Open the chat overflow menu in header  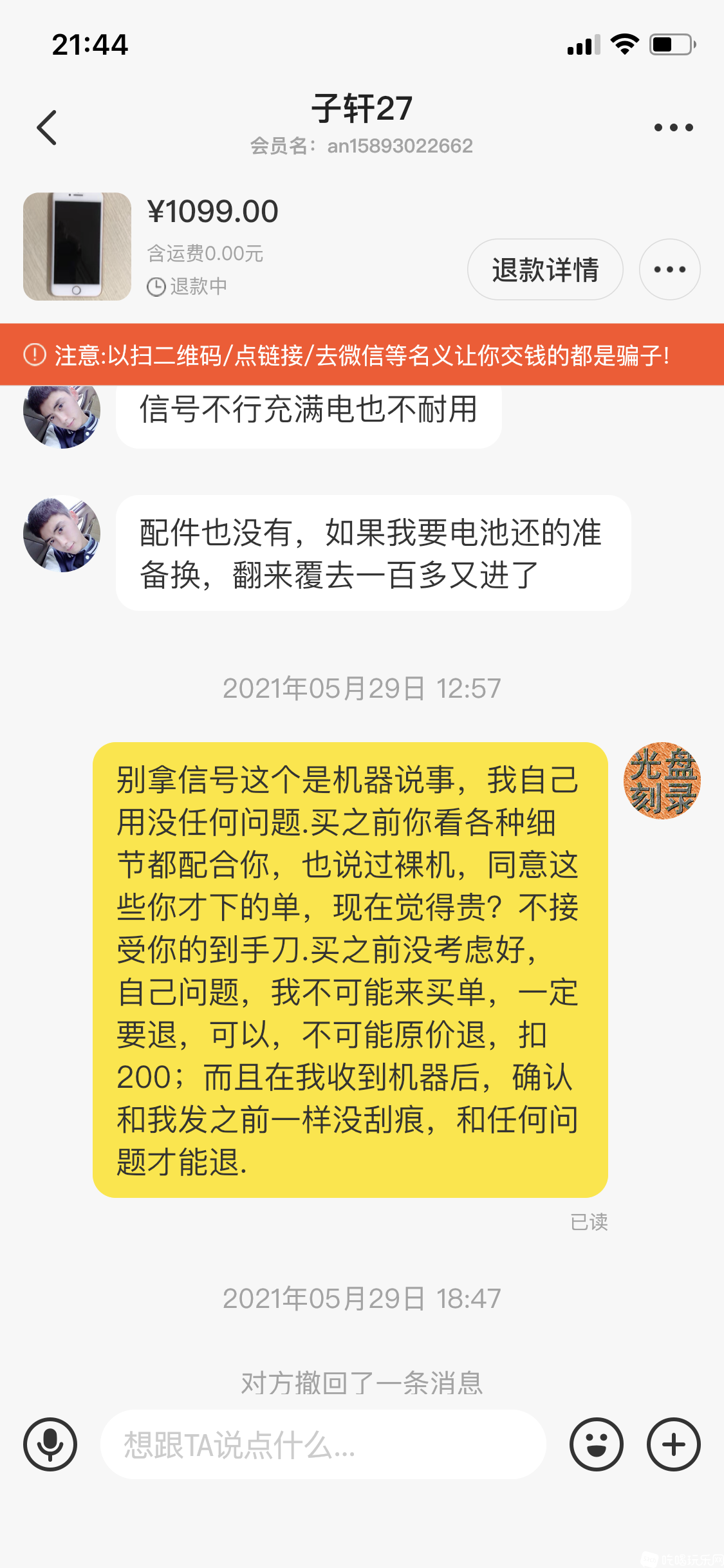[x=673, y=127]
